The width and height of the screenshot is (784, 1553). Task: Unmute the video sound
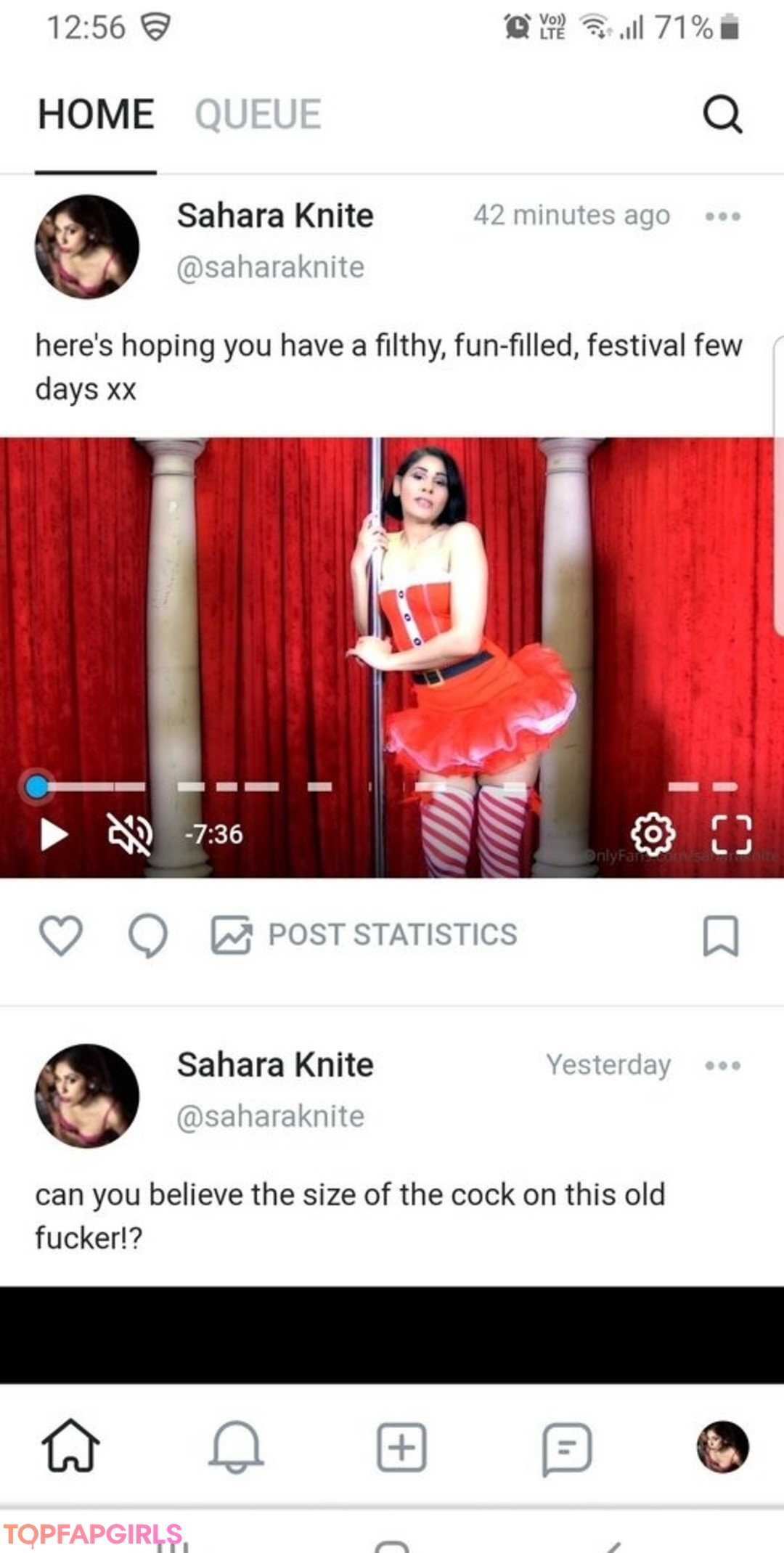[x=129, y=834]
